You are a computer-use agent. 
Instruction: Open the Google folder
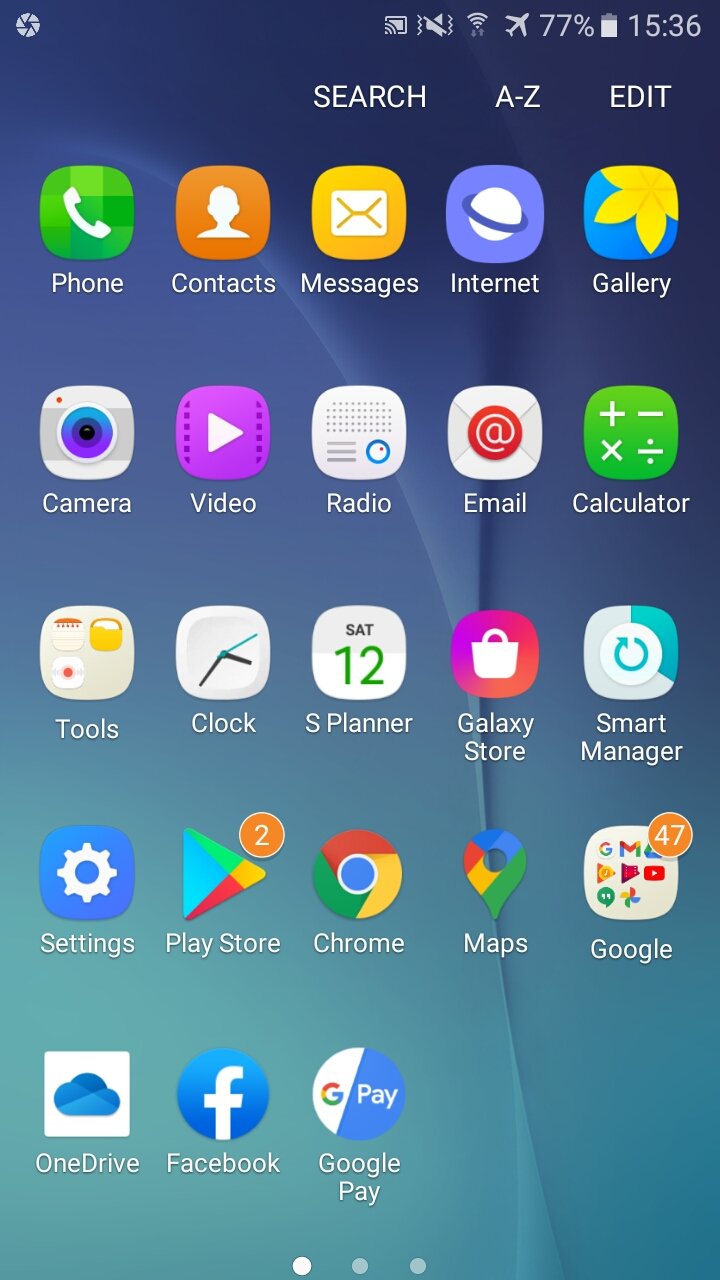(x=631, y=874)
